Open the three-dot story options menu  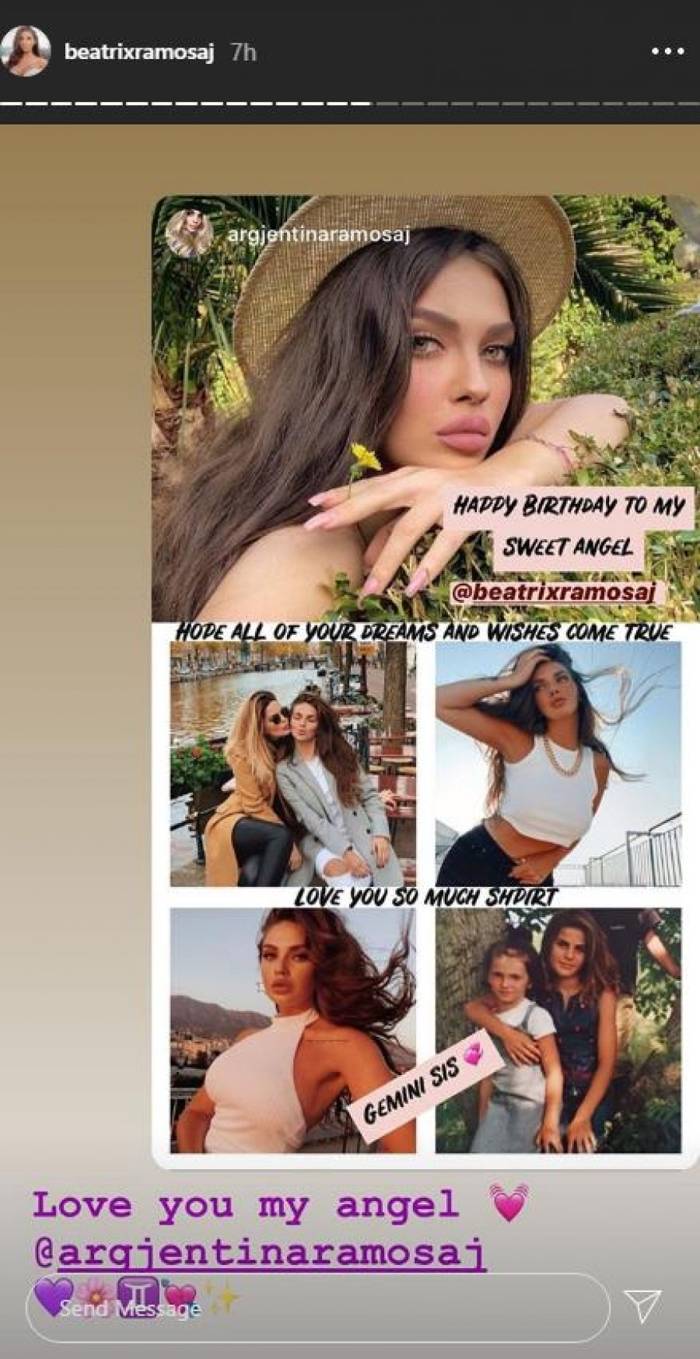(667, 51)
